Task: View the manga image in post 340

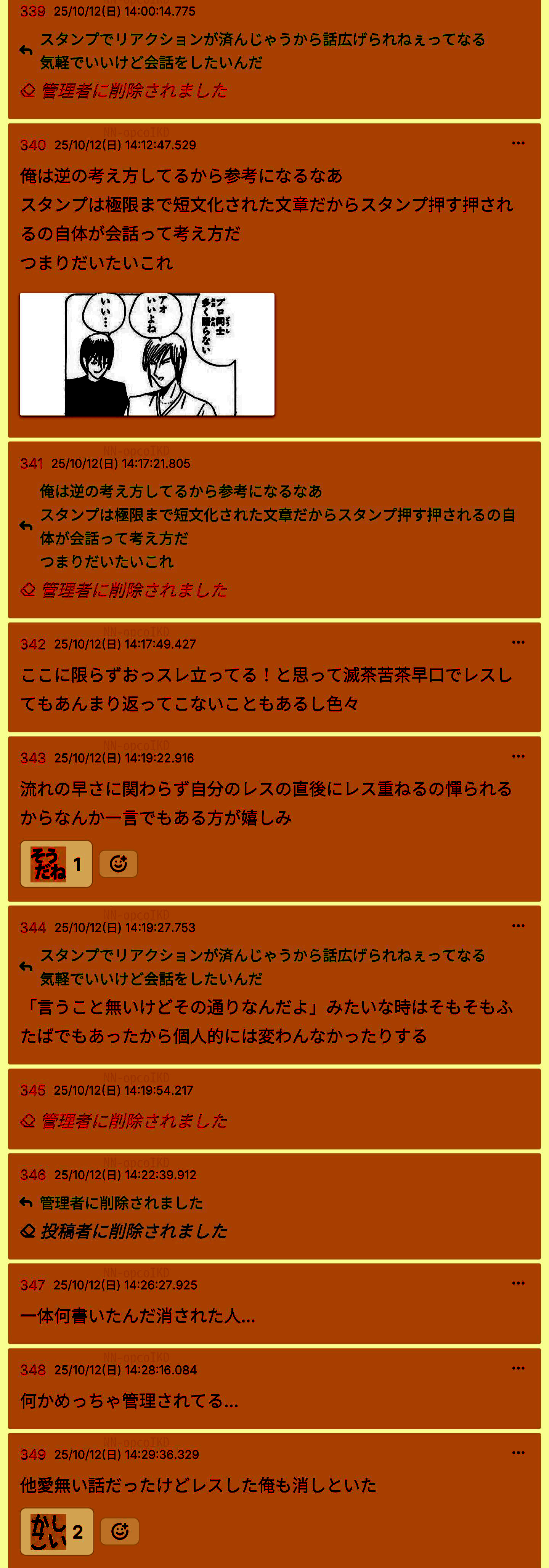Action: [147, 354]
